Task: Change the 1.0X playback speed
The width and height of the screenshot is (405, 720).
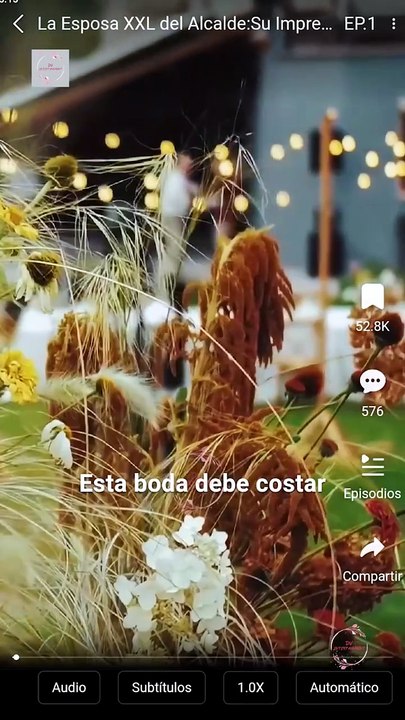Action: click(x=251, y=687)
